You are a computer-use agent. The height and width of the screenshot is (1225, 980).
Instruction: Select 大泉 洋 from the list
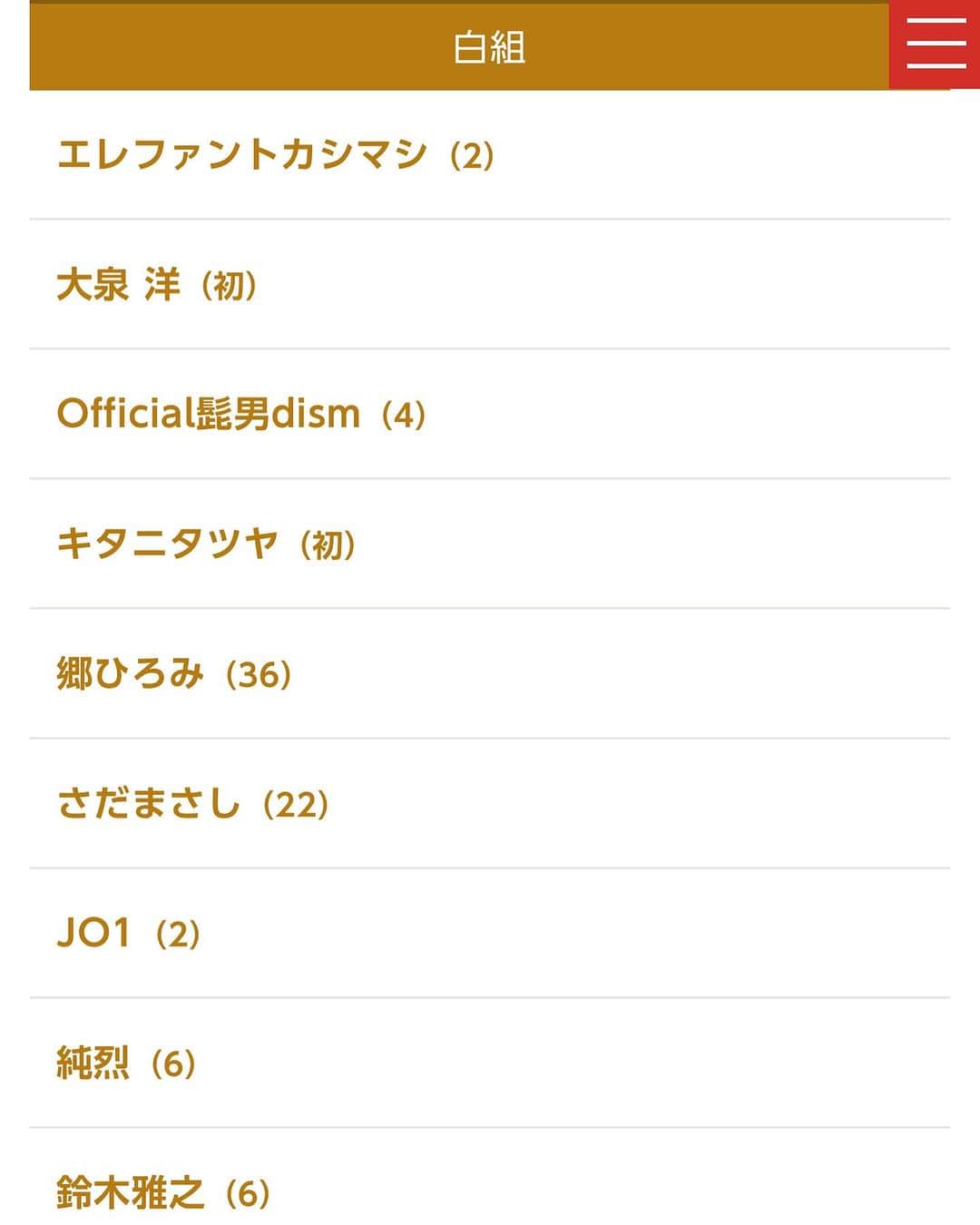pyautogui.click(x=156, y=285)
